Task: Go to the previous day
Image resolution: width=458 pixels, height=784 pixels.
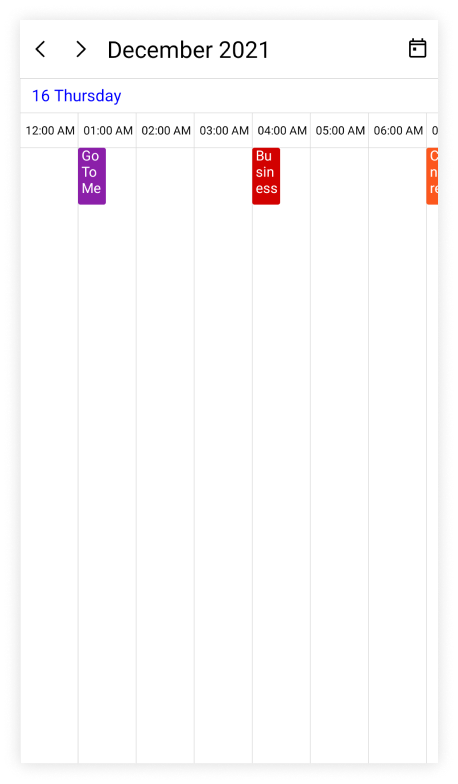Action: click(40, 50)
